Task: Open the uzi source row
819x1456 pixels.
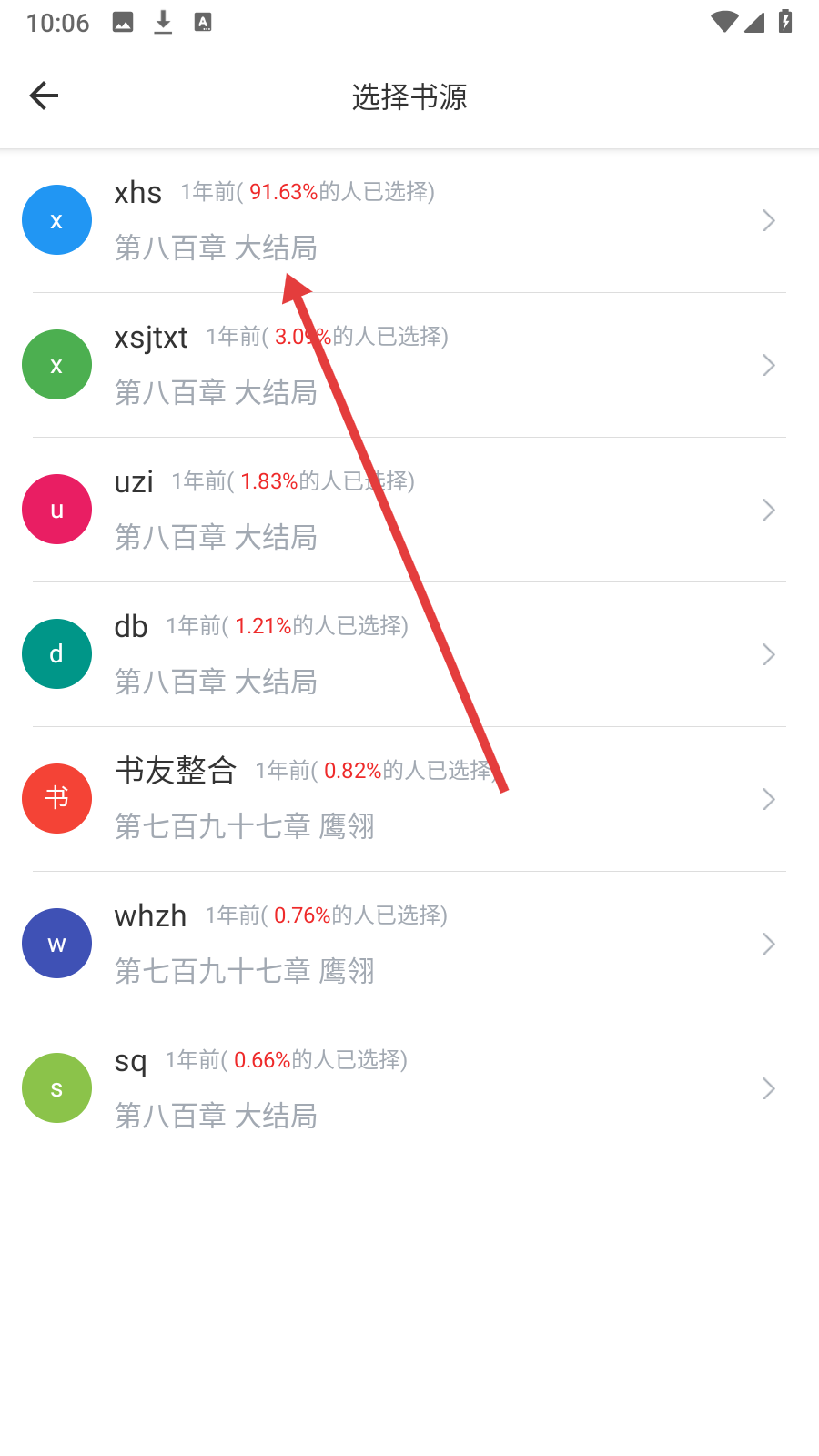Action: coord(409,510)
